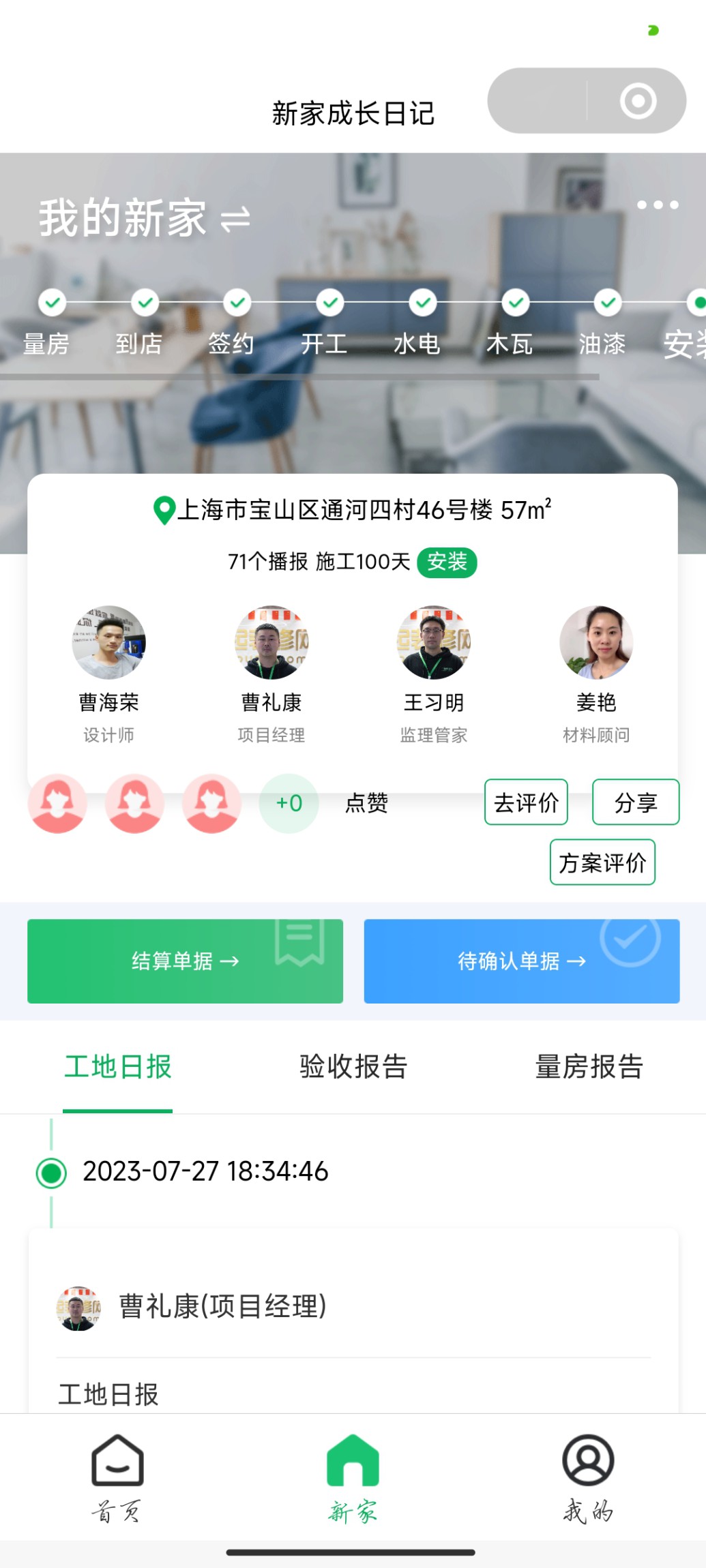Open the three-dot overflow menu

point(657,205)
